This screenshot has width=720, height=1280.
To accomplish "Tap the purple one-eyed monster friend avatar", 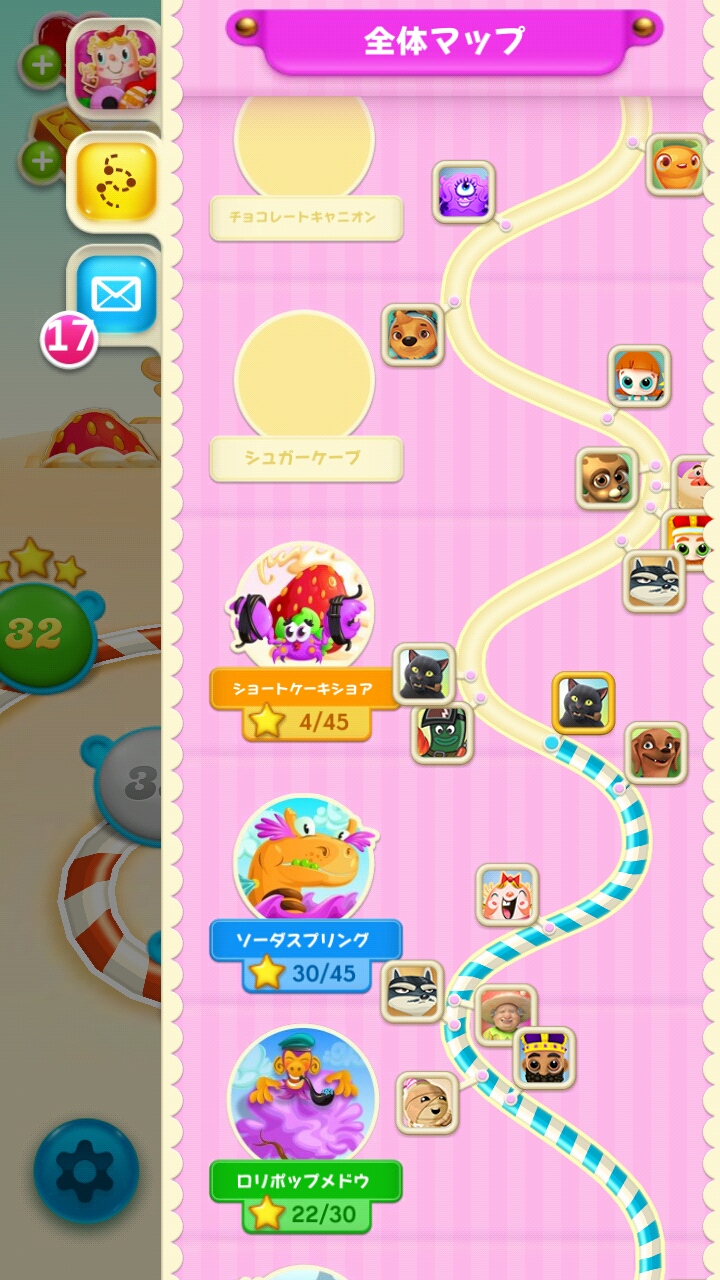I will tap(463, 192).
